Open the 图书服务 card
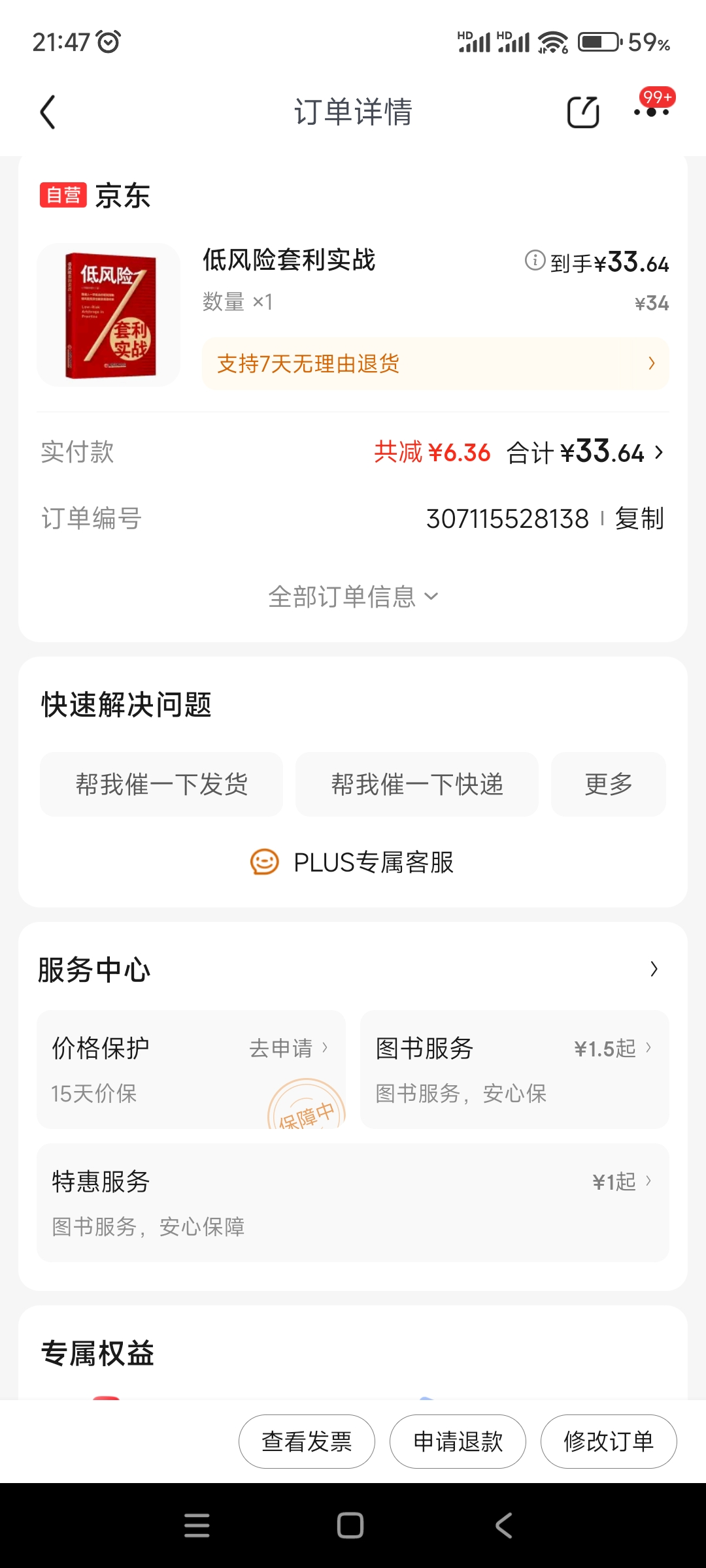 point(514,1070)
